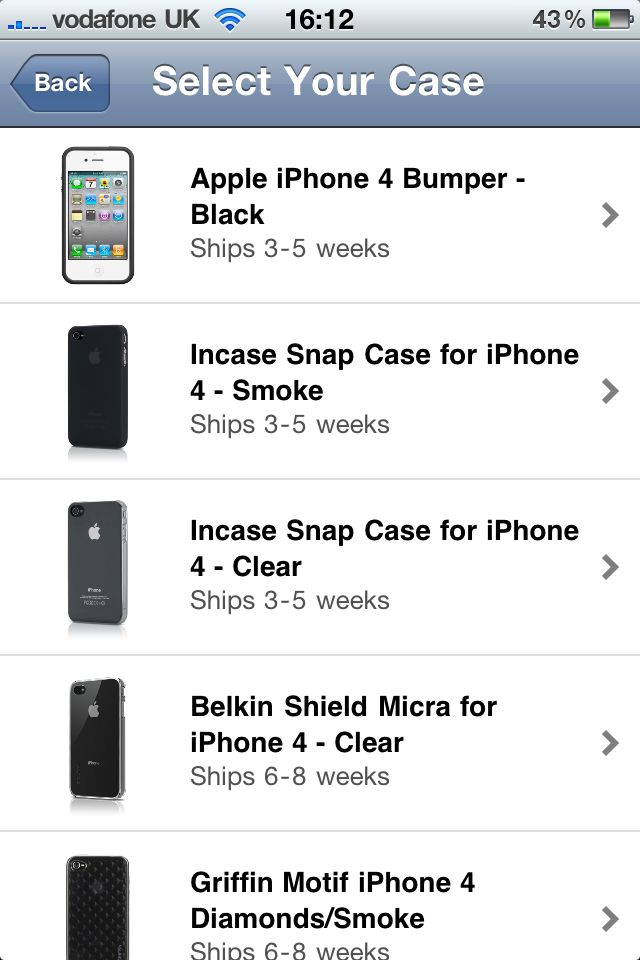640x960 pixels.
Task: Select the Apple iPhone 4 Bumper - Black
Action: point(358,215)
